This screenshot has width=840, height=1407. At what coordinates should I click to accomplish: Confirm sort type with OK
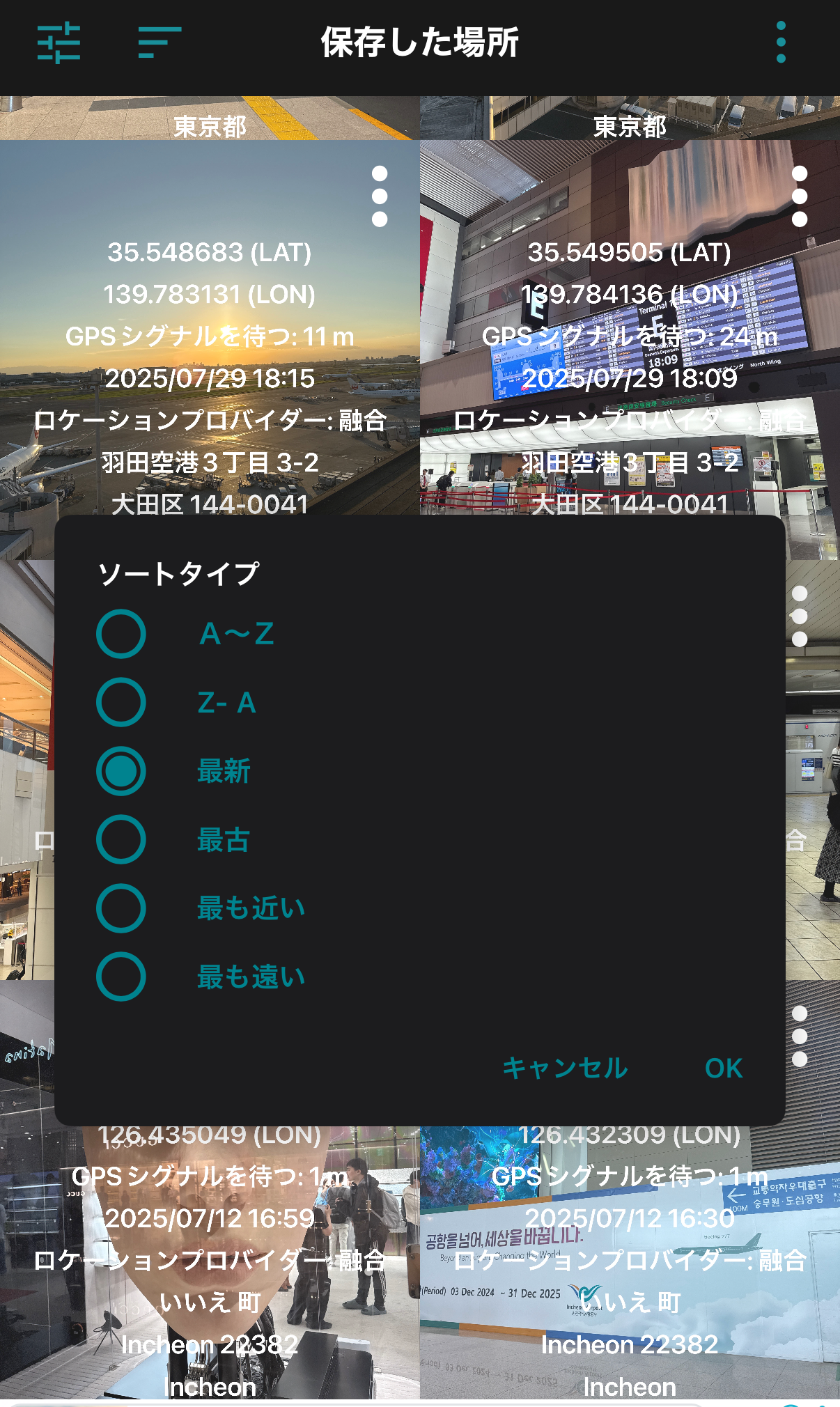click(724, 1068)
